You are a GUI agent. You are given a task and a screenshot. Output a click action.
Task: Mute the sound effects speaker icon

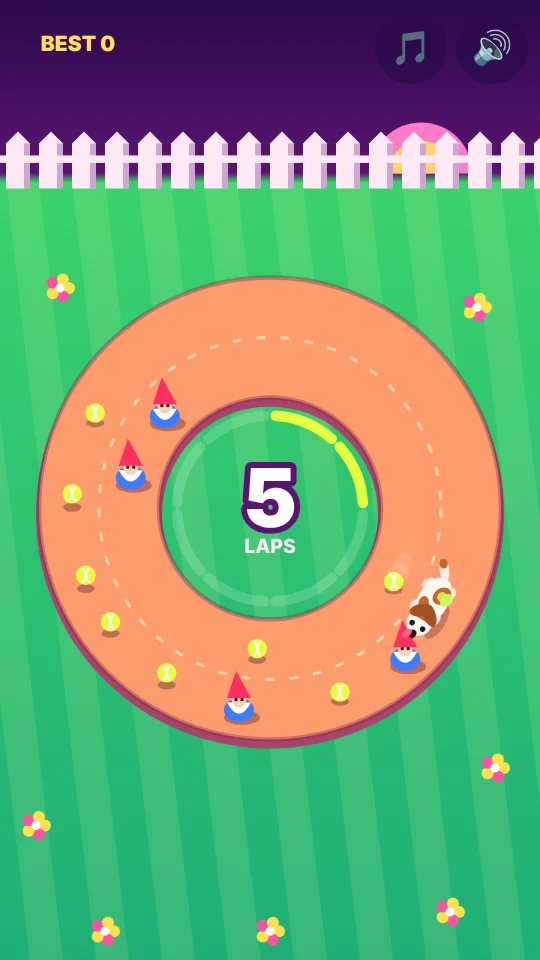tap(492, 48)
